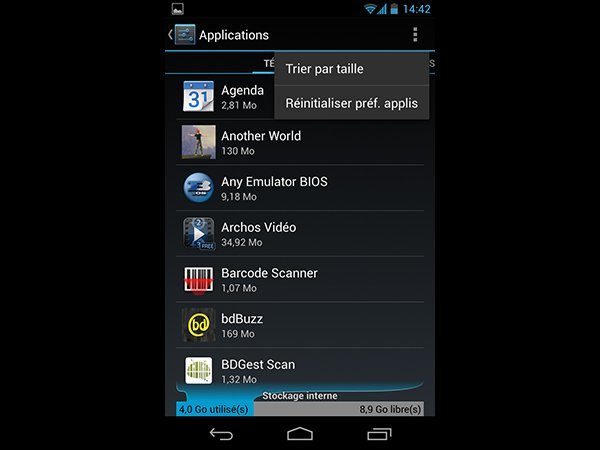Tap the system back button
Image resolution: width=600 pixels, height=450 pixels.
point(220,433)
